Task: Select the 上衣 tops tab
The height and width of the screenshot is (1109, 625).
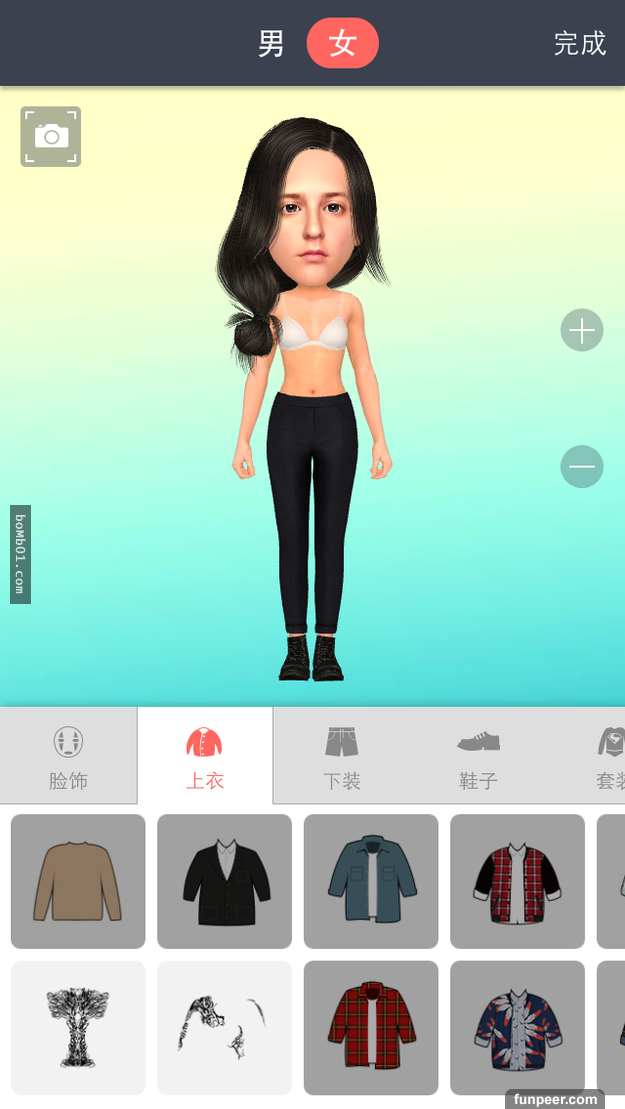Action: (205, 757)
